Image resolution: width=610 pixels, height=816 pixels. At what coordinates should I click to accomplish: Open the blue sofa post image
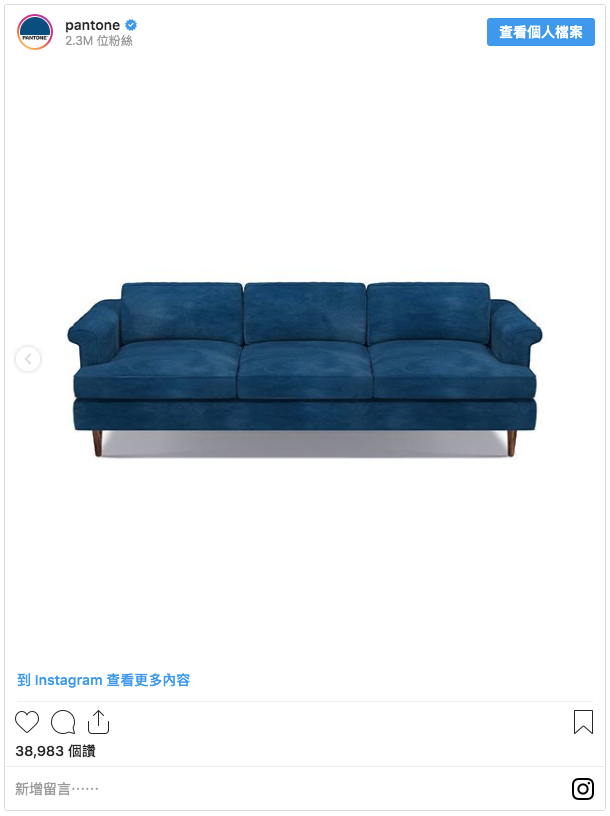305,370
